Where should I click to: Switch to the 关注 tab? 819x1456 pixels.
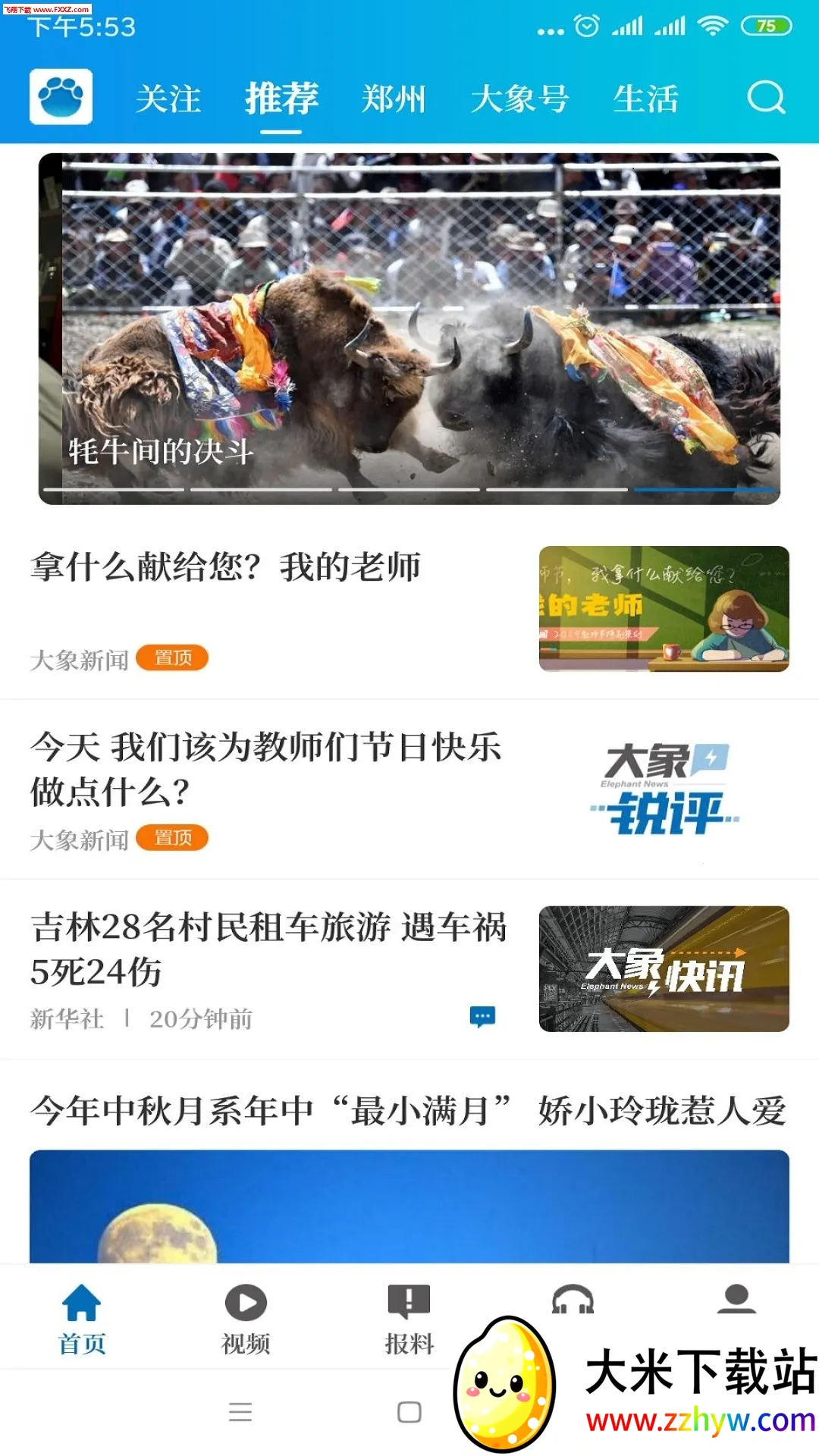pyautogui.click(x=168, y=99)
